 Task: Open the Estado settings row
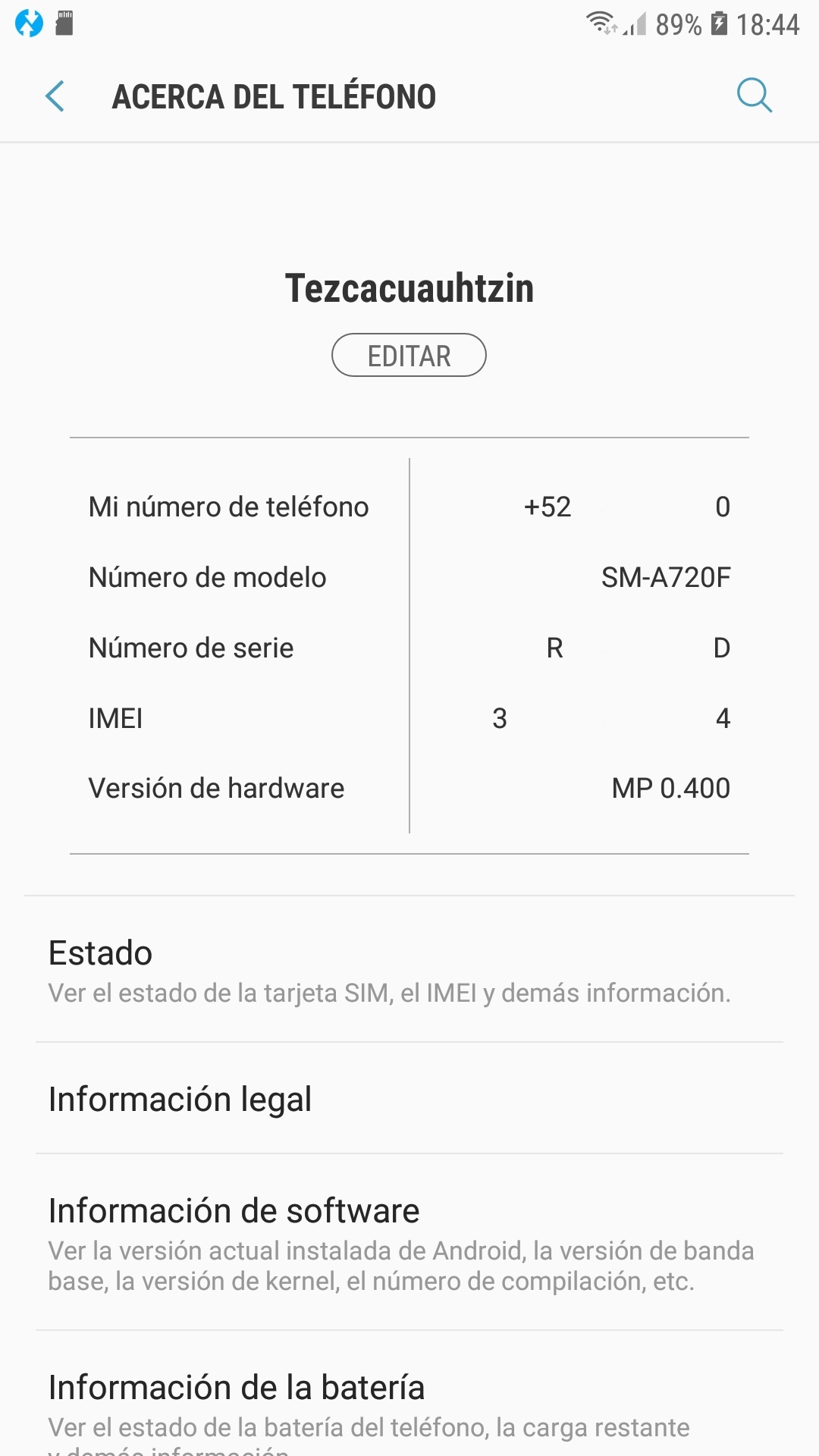409,970
